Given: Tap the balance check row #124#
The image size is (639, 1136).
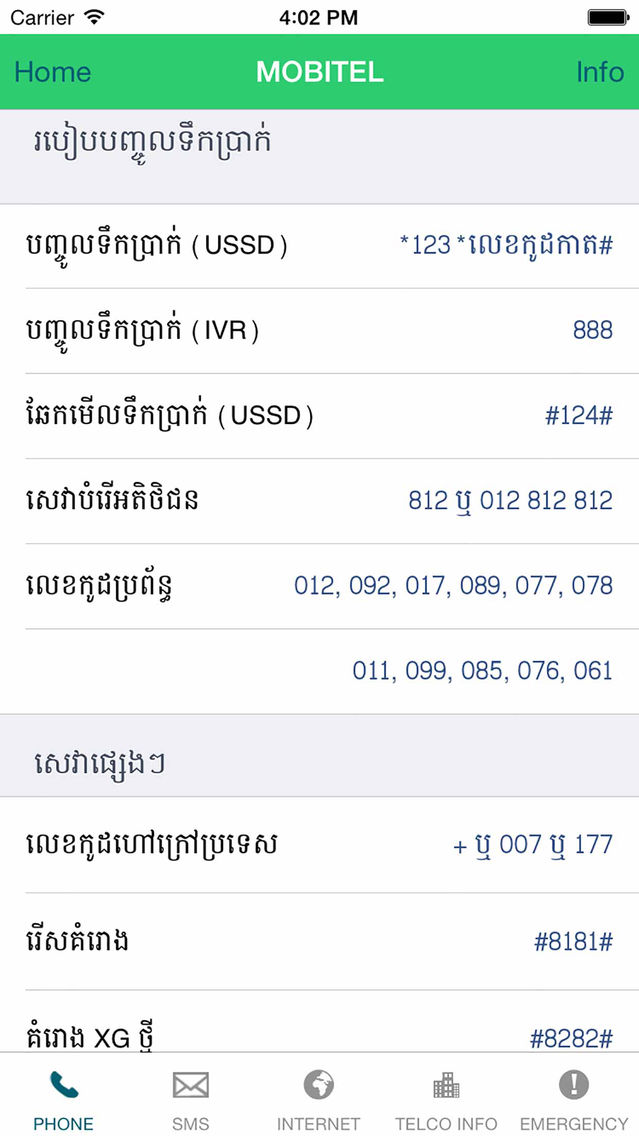Looking at the screenshot, I should click(x=320, y=417).
